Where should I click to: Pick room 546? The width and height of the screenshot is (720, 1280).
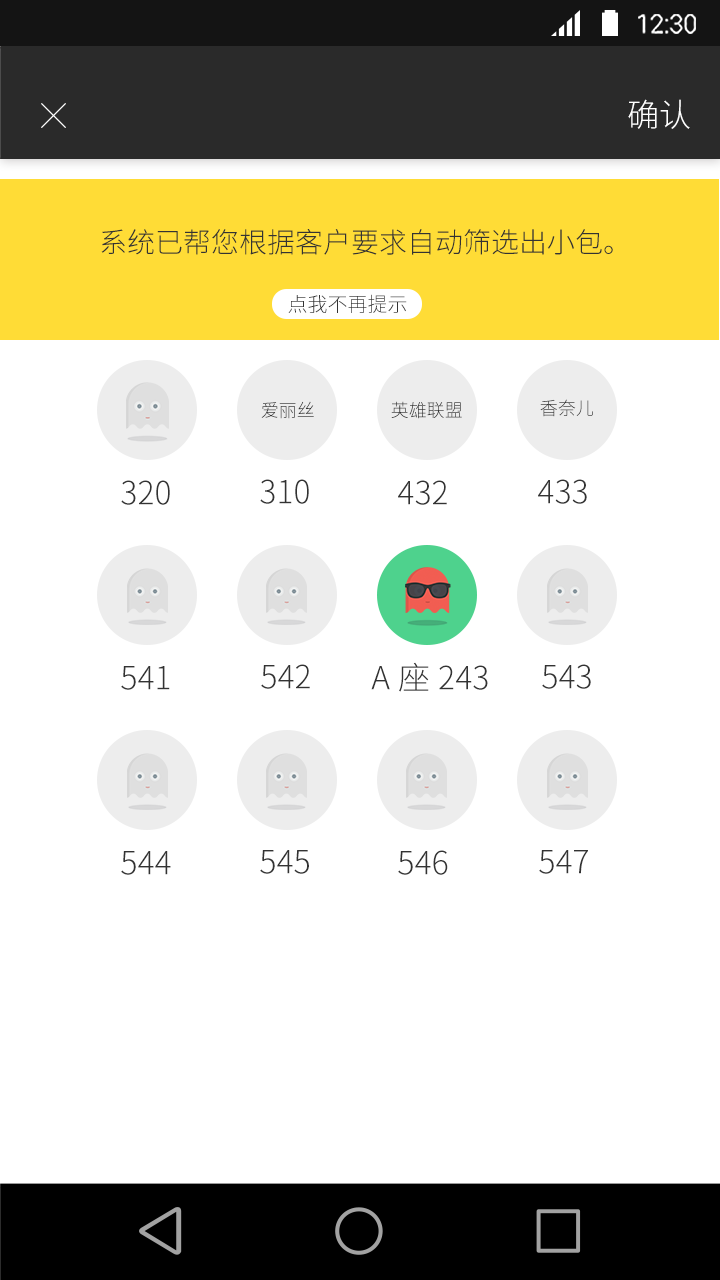pyautogui.click(x=427, y=780)
